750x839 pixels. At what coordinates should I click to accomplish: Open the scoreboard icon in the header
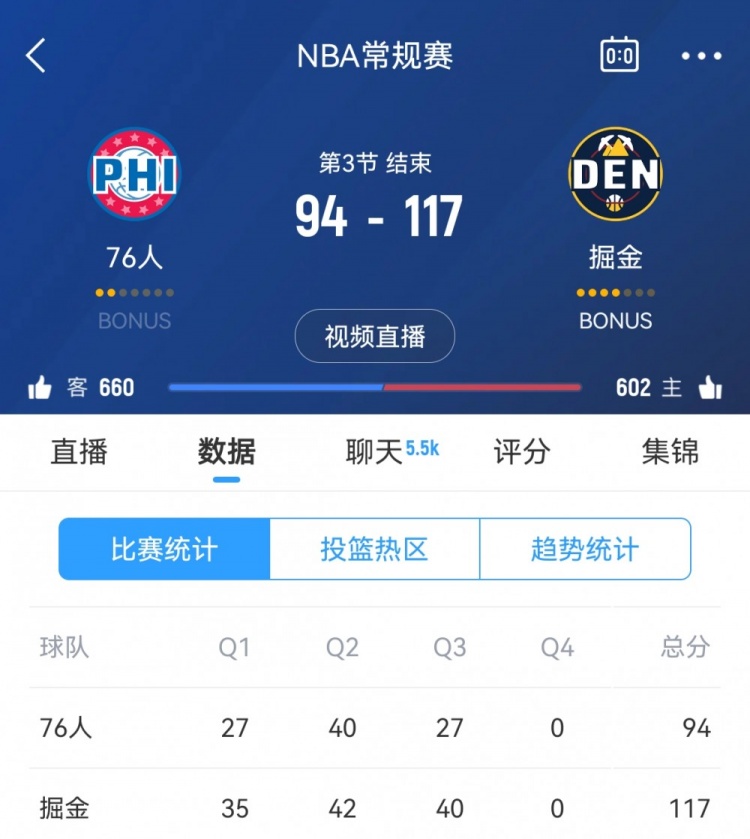coord(619,55)
